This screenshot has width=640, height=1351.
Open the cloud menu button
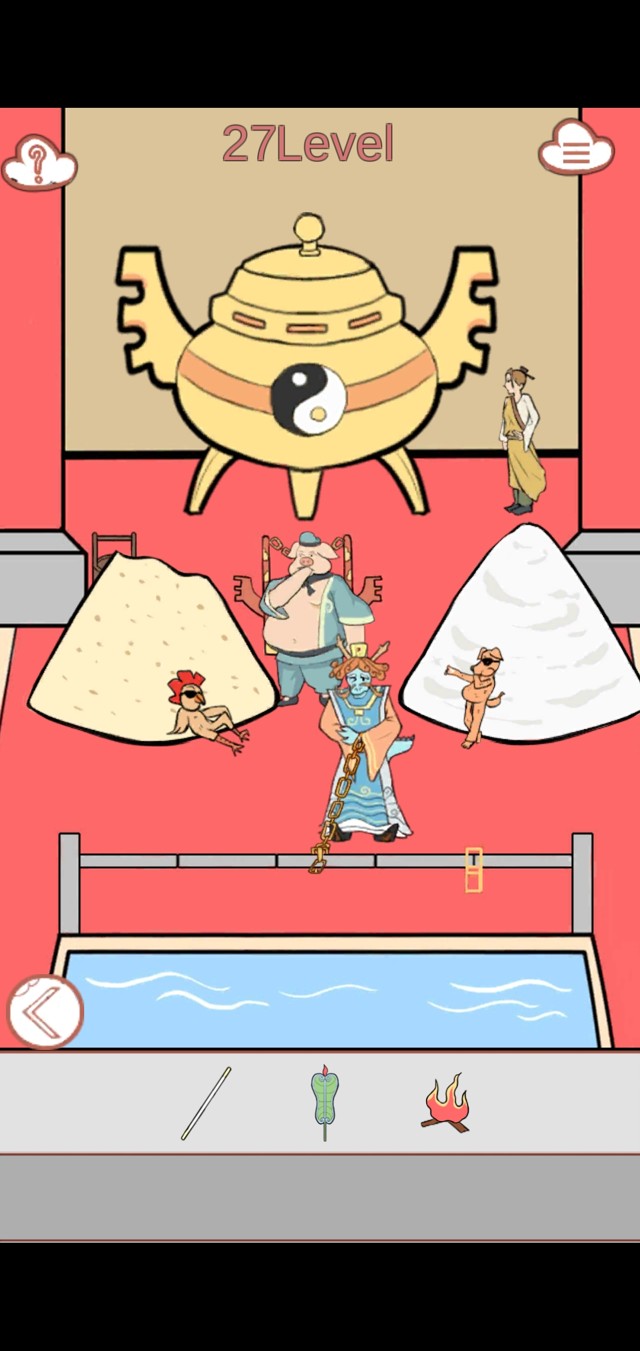(x=575, y=151)
